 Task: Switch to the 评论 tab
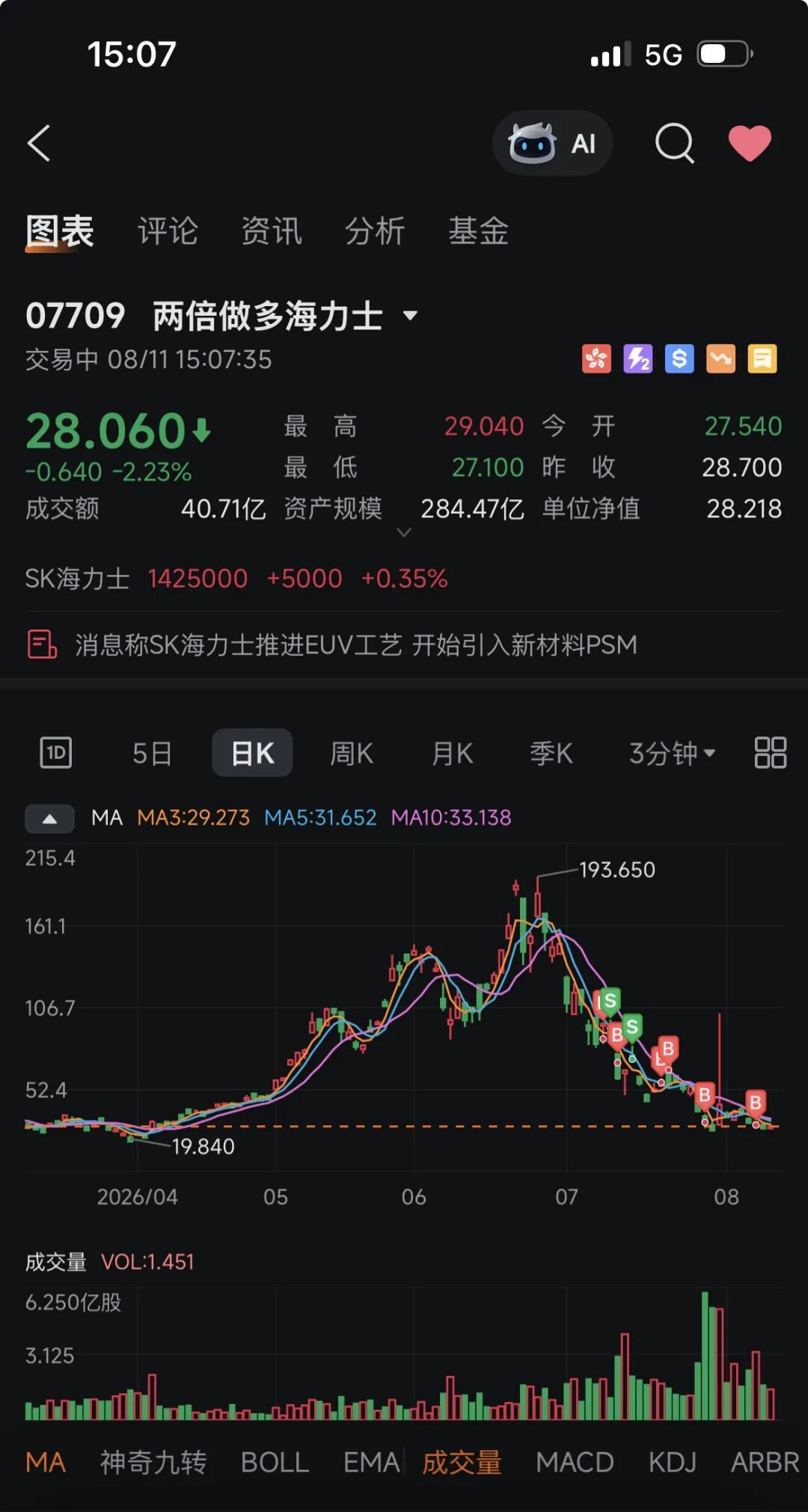(168, 231)
